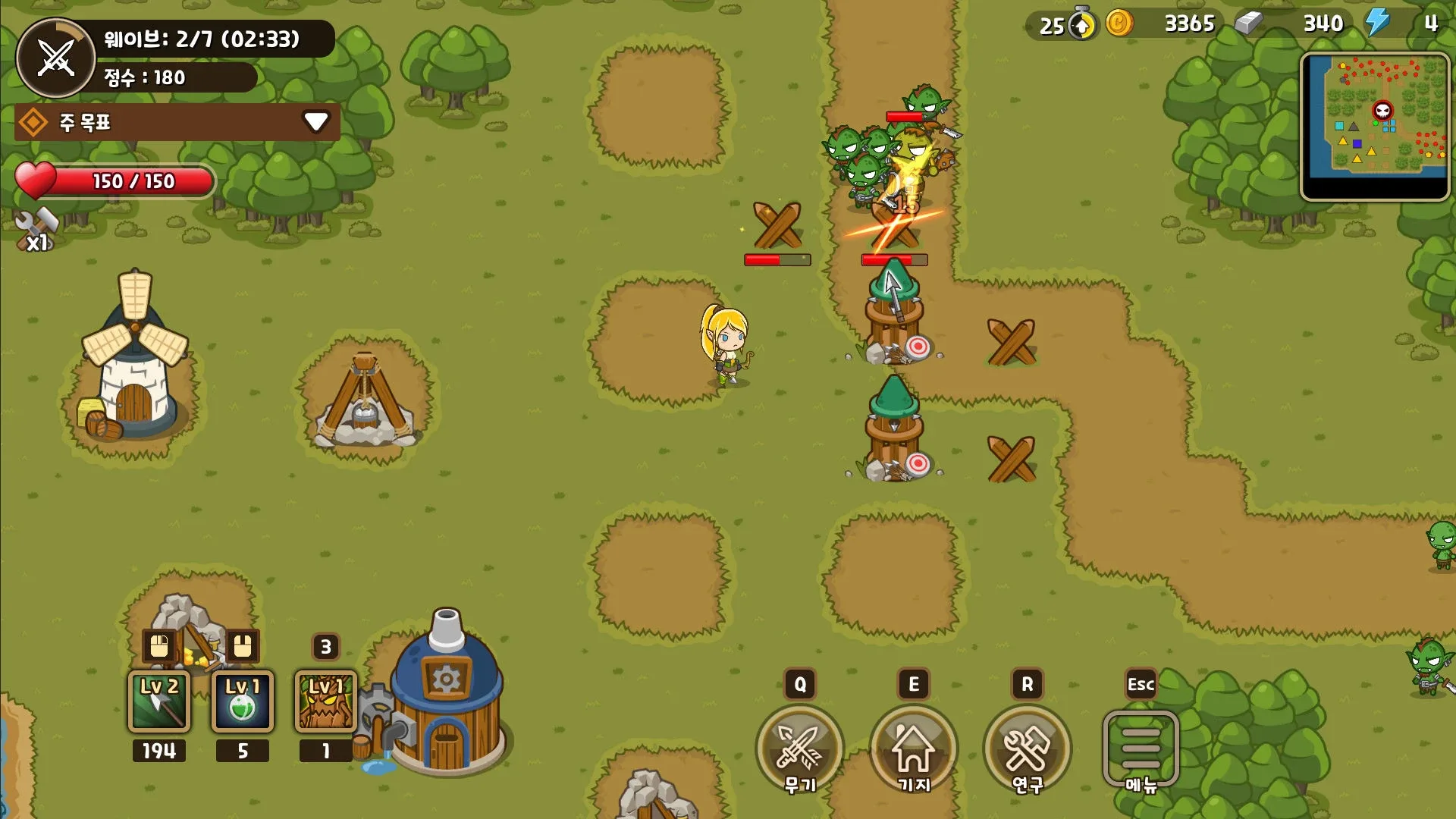This screenshot has height=819, width=1456.
Task: Expand the 주 목표 objectives dropdown
Action: (x=315, y=121)
